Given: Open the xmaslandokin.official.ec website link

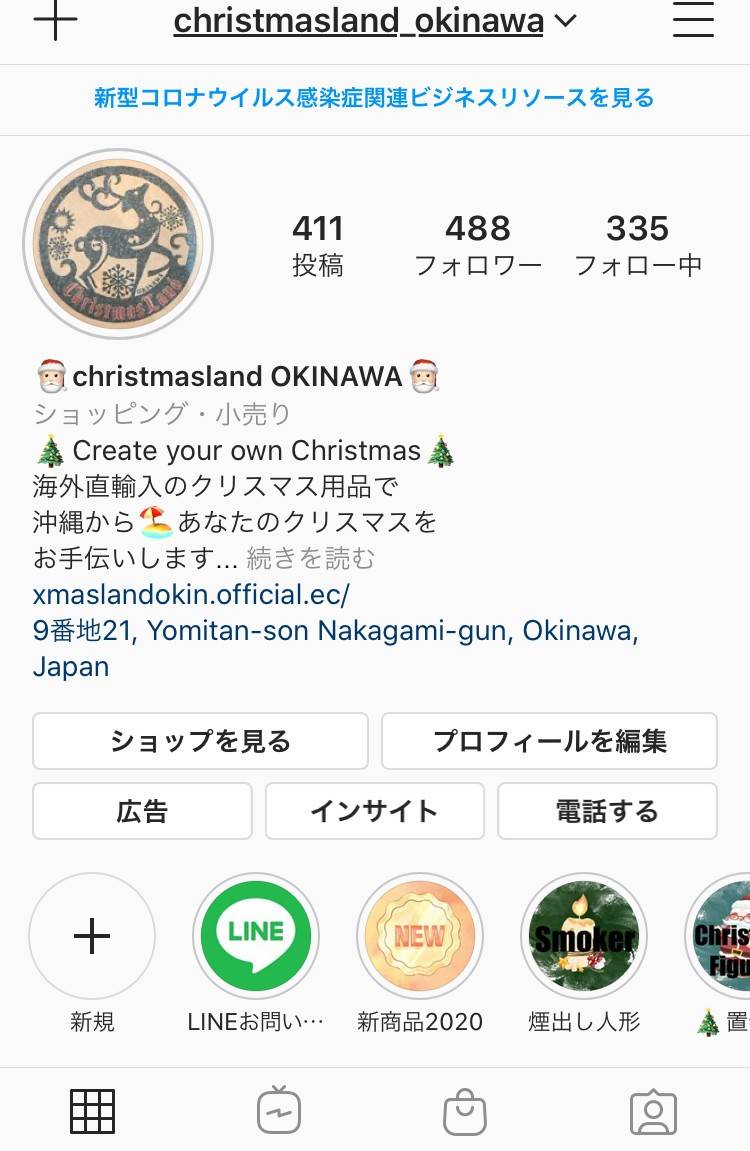Looking at the screenshot, I should pyautogui.click(x=191, y=594).
